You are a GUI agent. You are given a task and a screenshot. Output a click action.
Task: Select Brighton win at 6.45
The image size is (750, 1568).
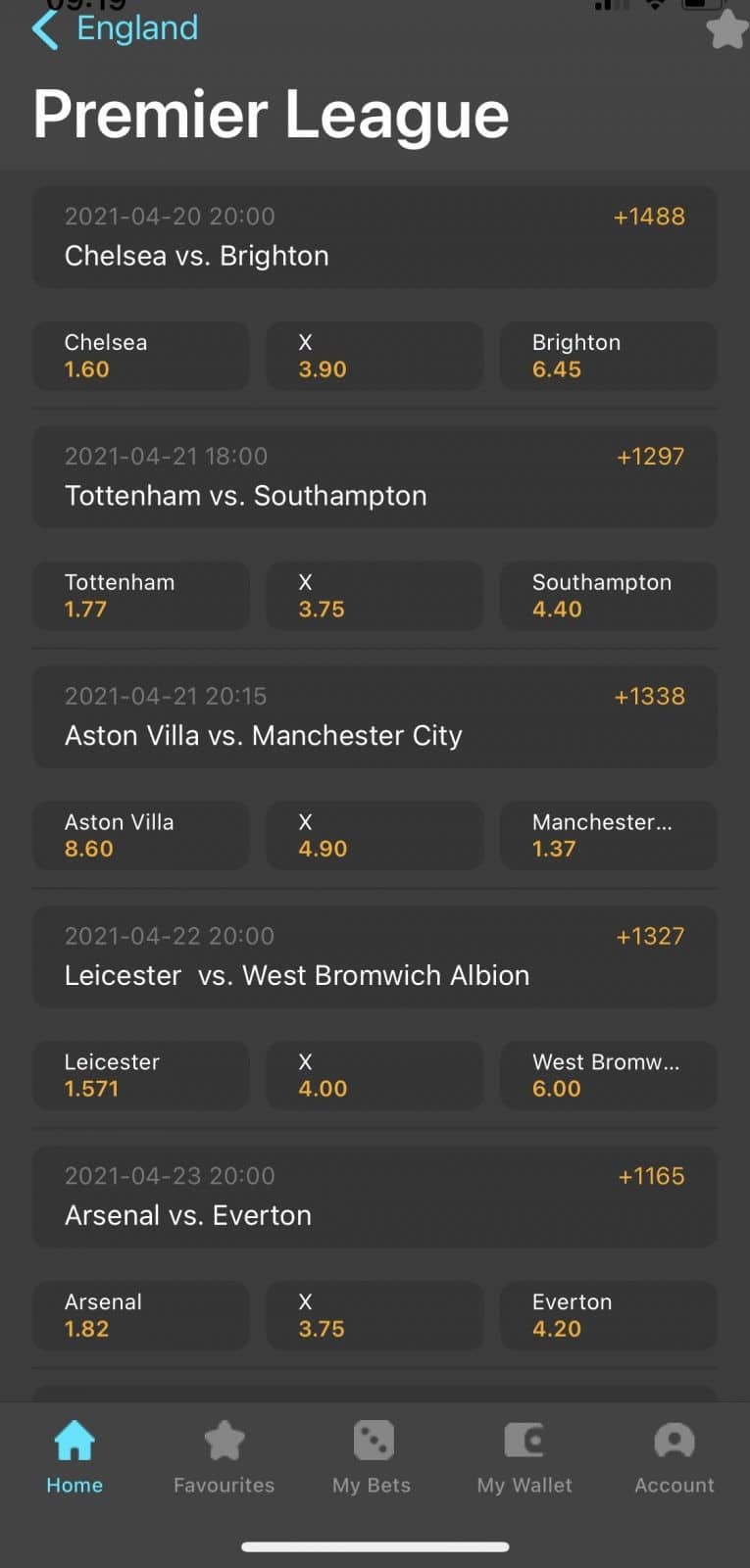pos(608,356)
